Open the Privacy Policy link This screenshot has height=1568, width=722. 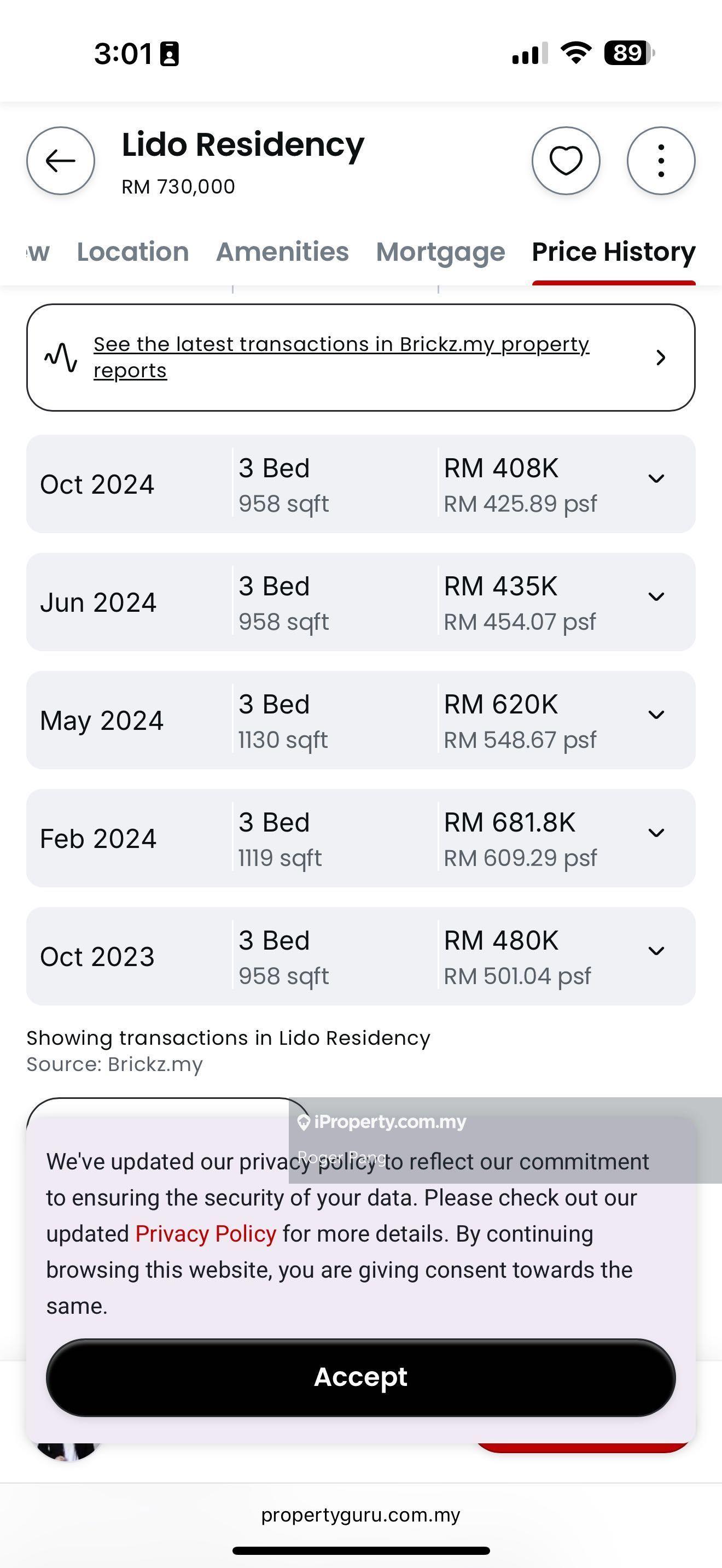pos(206,1234)
